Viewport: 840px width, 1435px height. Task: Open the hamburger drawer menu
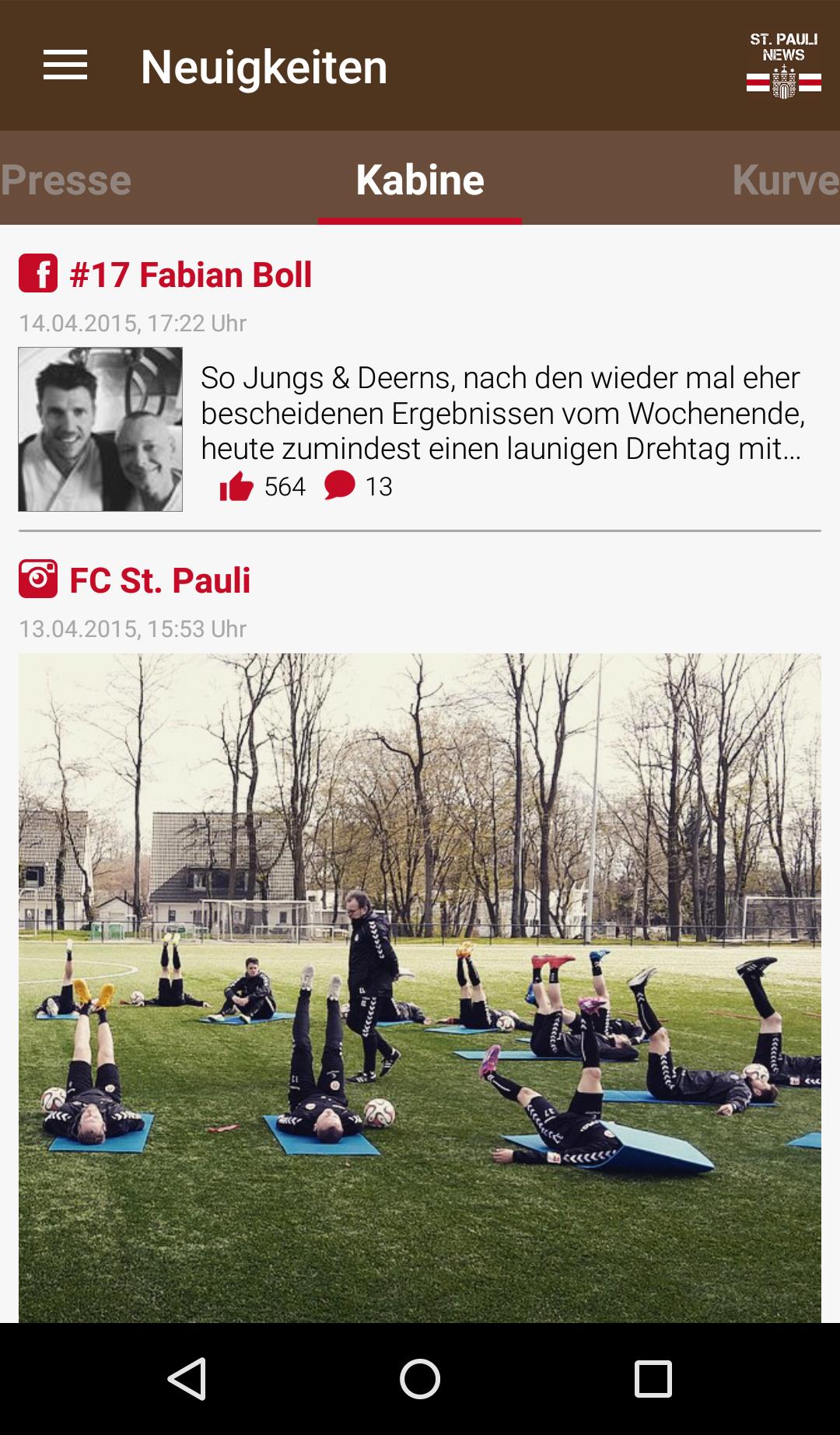(65, 65)
